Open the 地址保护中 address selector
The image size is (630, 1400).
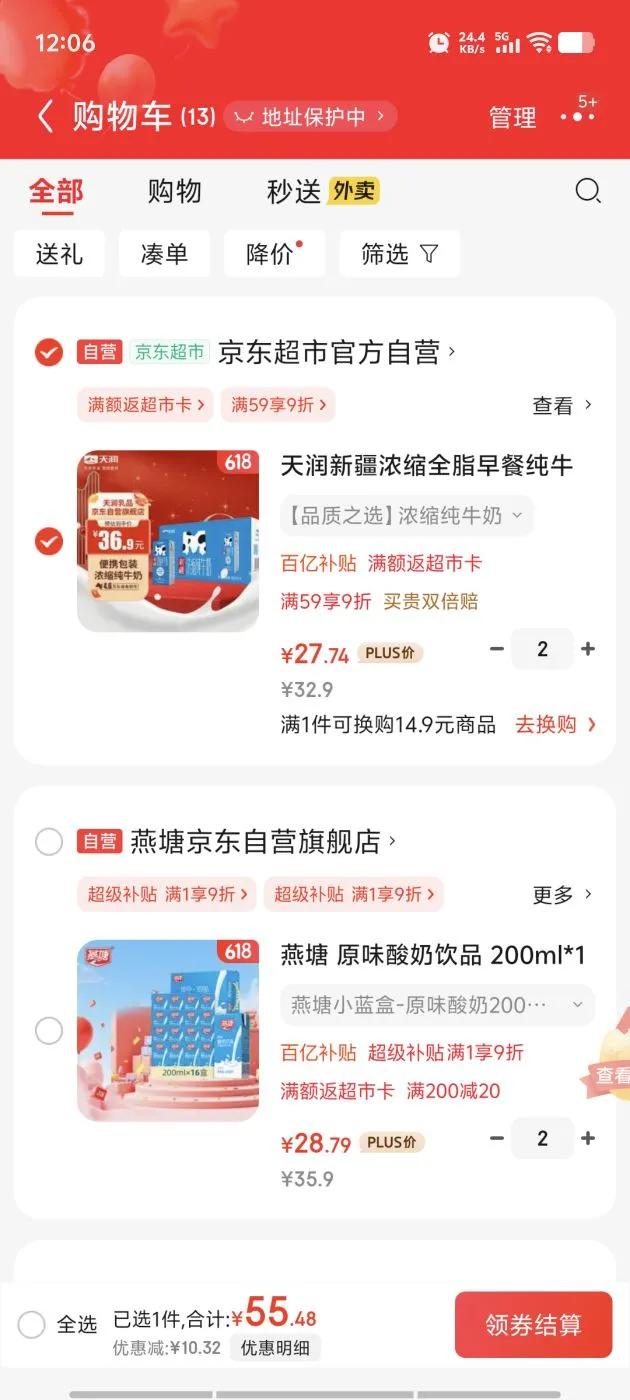(x=310, y=117)
